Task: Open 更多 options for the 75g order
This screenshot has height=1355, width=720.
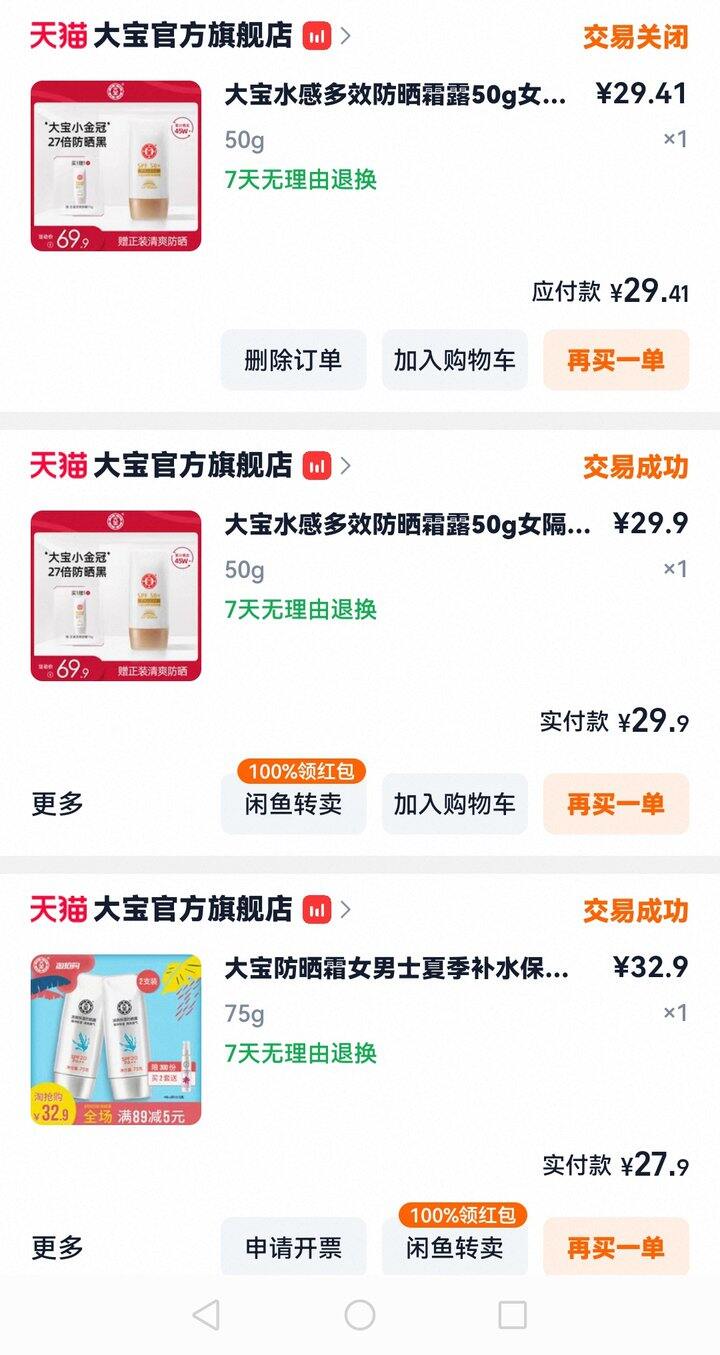Action: pos(57,1248)
